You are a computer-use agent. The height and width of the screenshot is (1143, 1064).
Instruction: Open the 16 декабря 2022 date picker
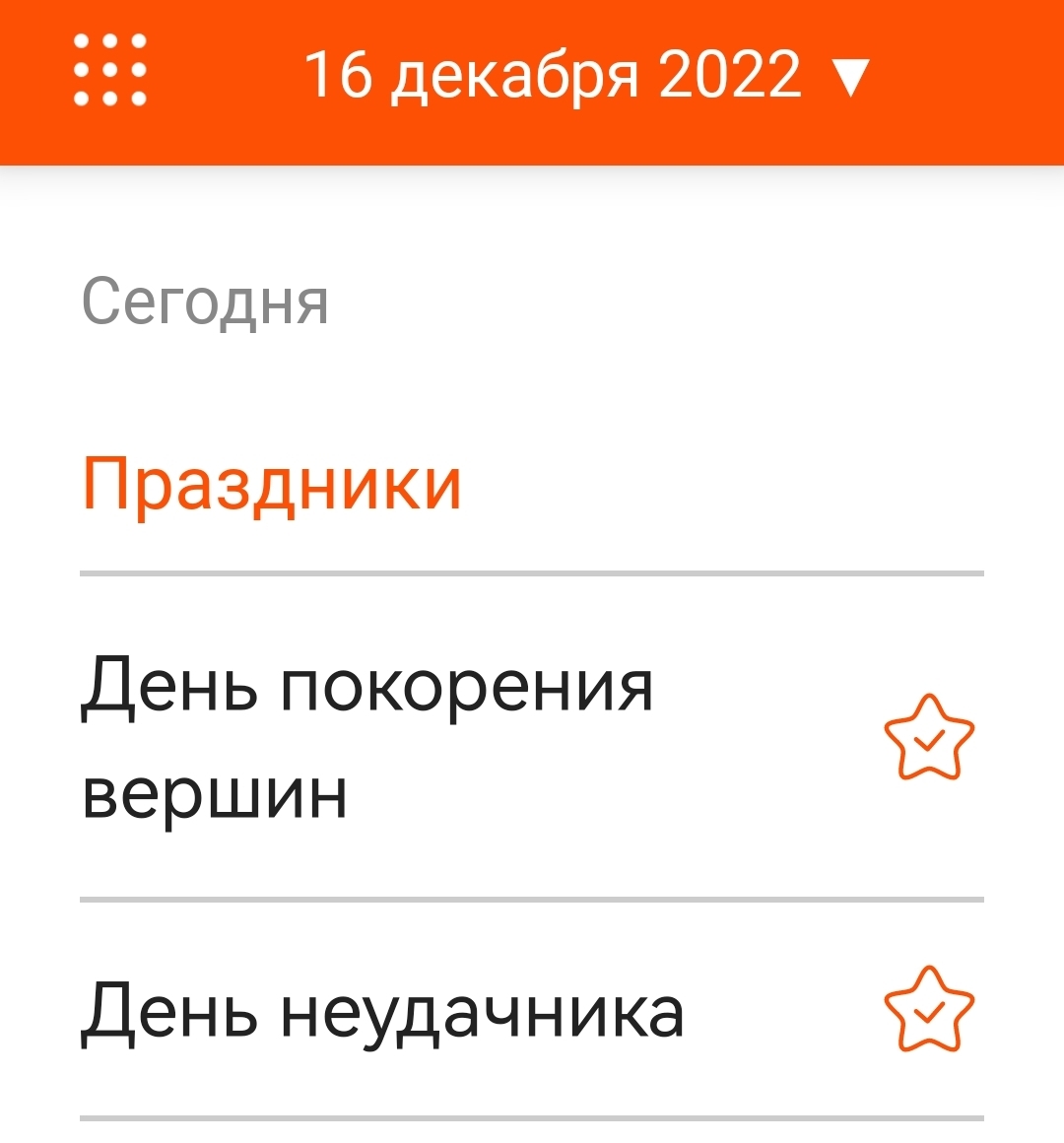coord(587,76)
